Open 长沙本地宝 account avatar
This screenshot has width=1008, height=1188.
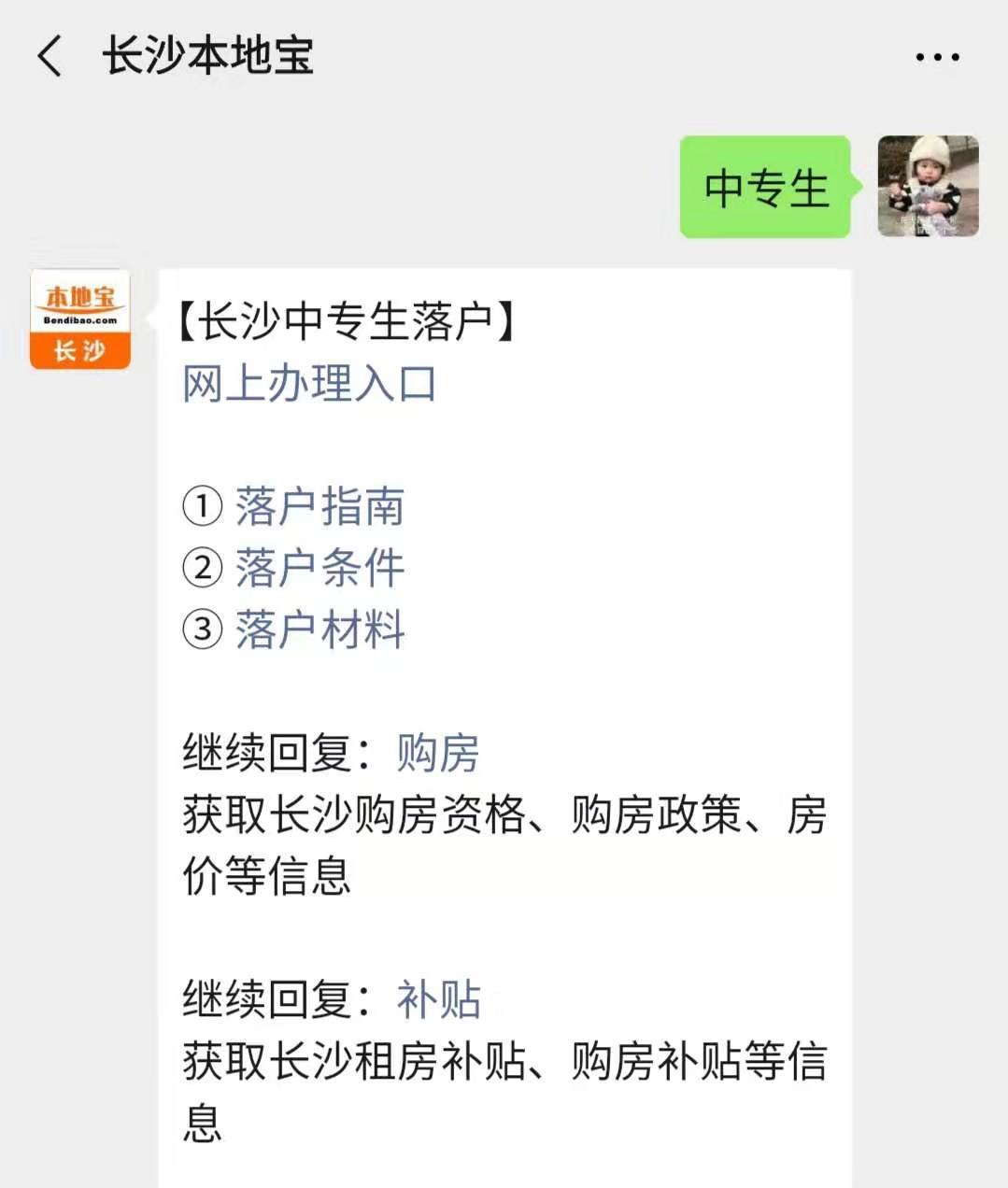coord(80,319)
